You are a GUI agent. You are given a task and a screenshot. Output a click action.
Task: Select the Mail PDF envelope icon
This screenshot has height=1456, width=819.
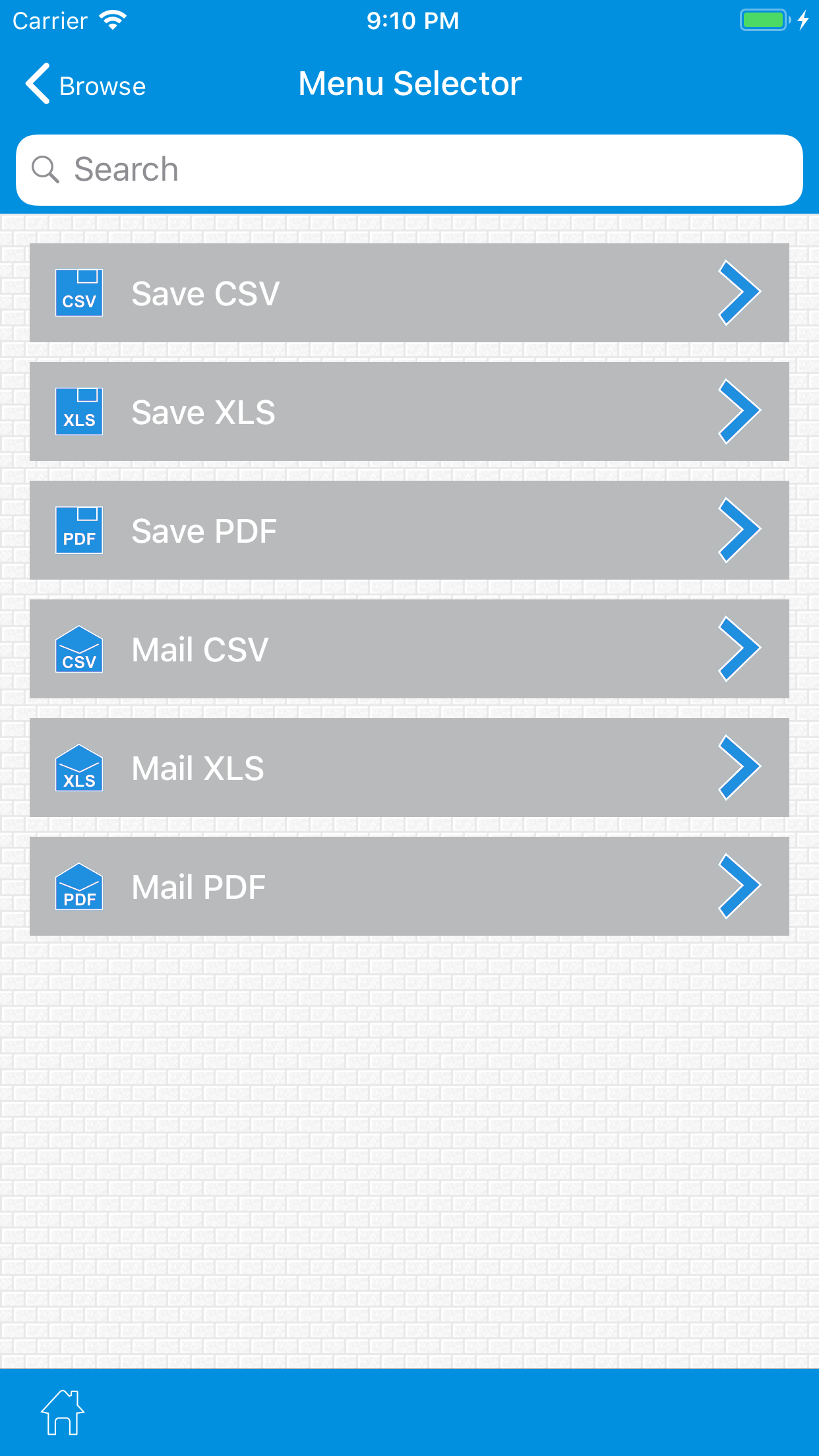pos(79,886)
